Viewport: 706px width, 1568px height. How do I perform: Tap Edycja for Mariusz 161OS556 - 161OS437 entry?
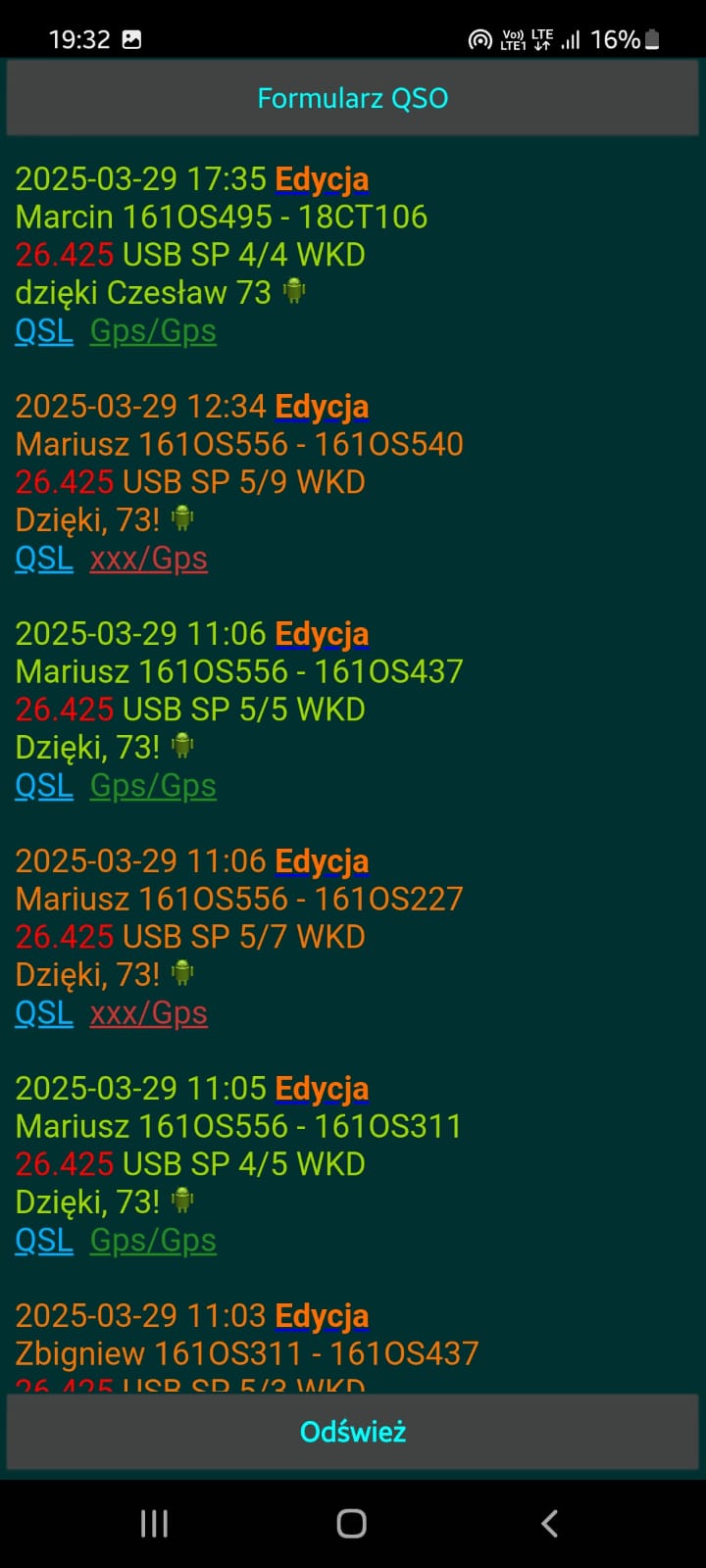(x=322, y=634)
